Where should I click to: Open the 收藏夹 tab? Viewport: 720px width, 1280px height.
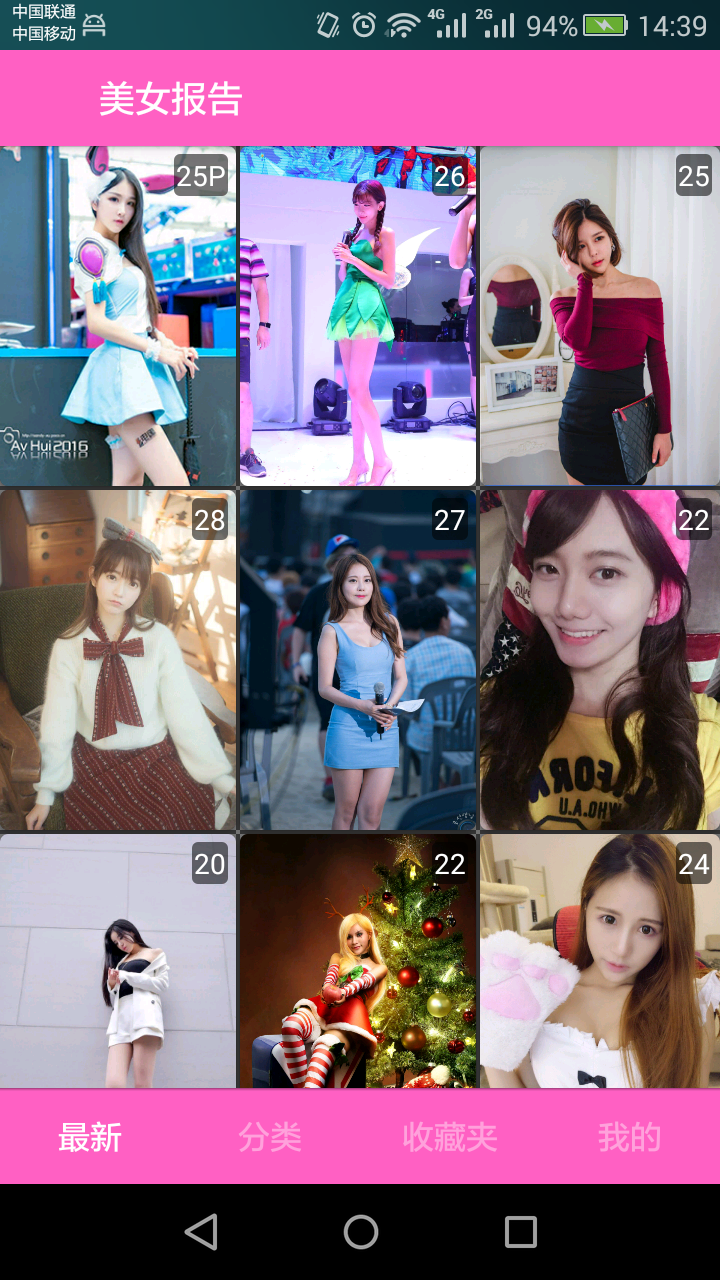coord(450,1137)
